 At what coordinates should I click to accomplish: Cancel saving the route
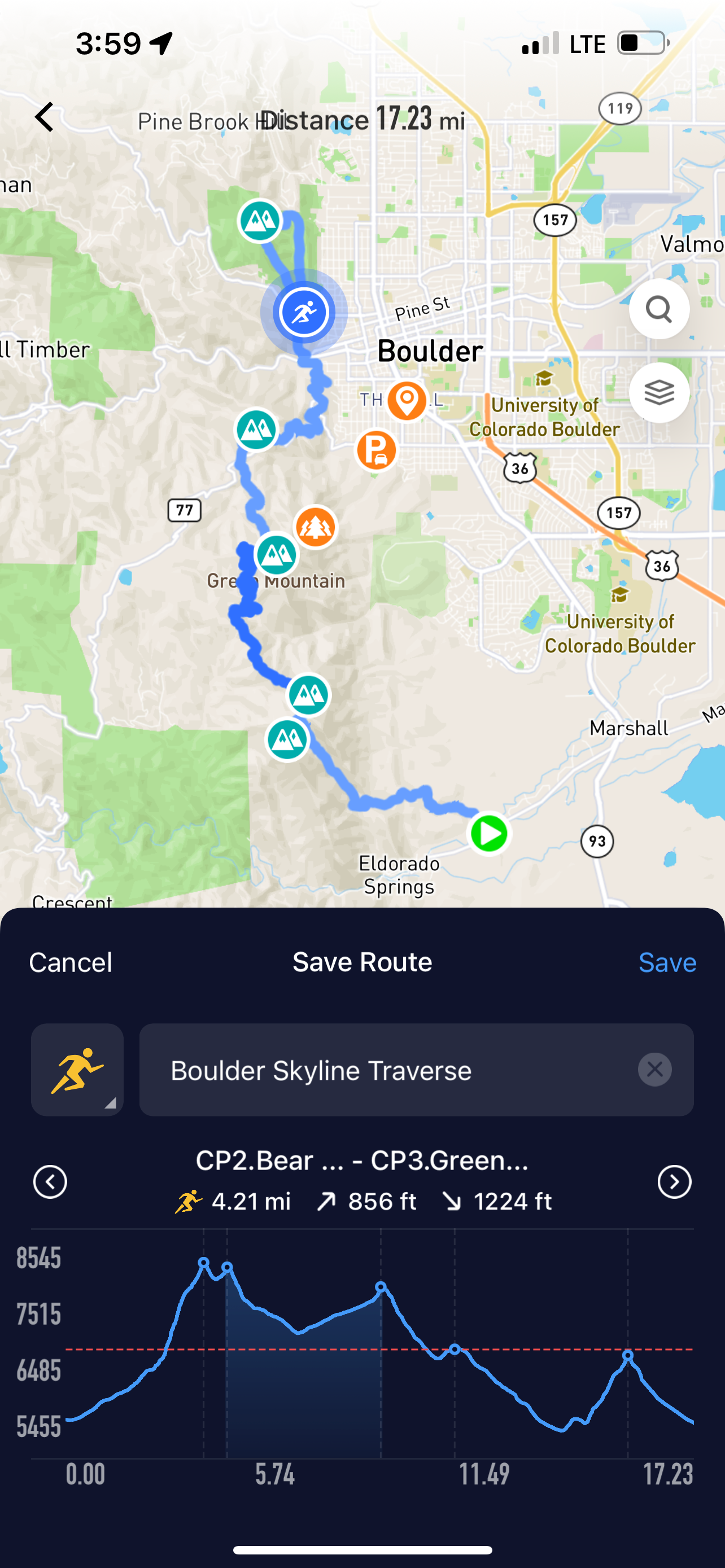pos(71,962)
